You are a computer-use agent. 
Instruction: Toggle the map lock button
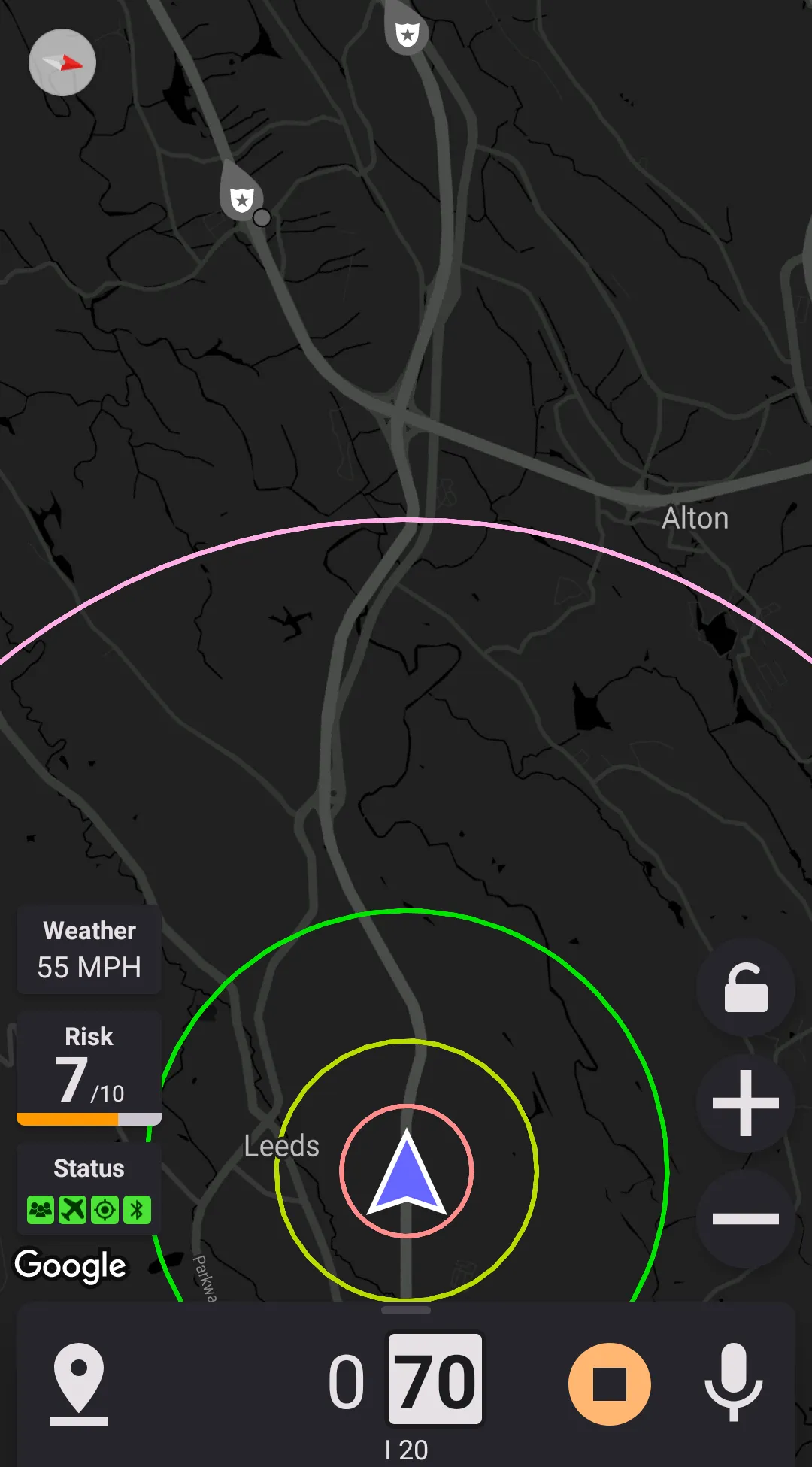(x=745, y=987)
